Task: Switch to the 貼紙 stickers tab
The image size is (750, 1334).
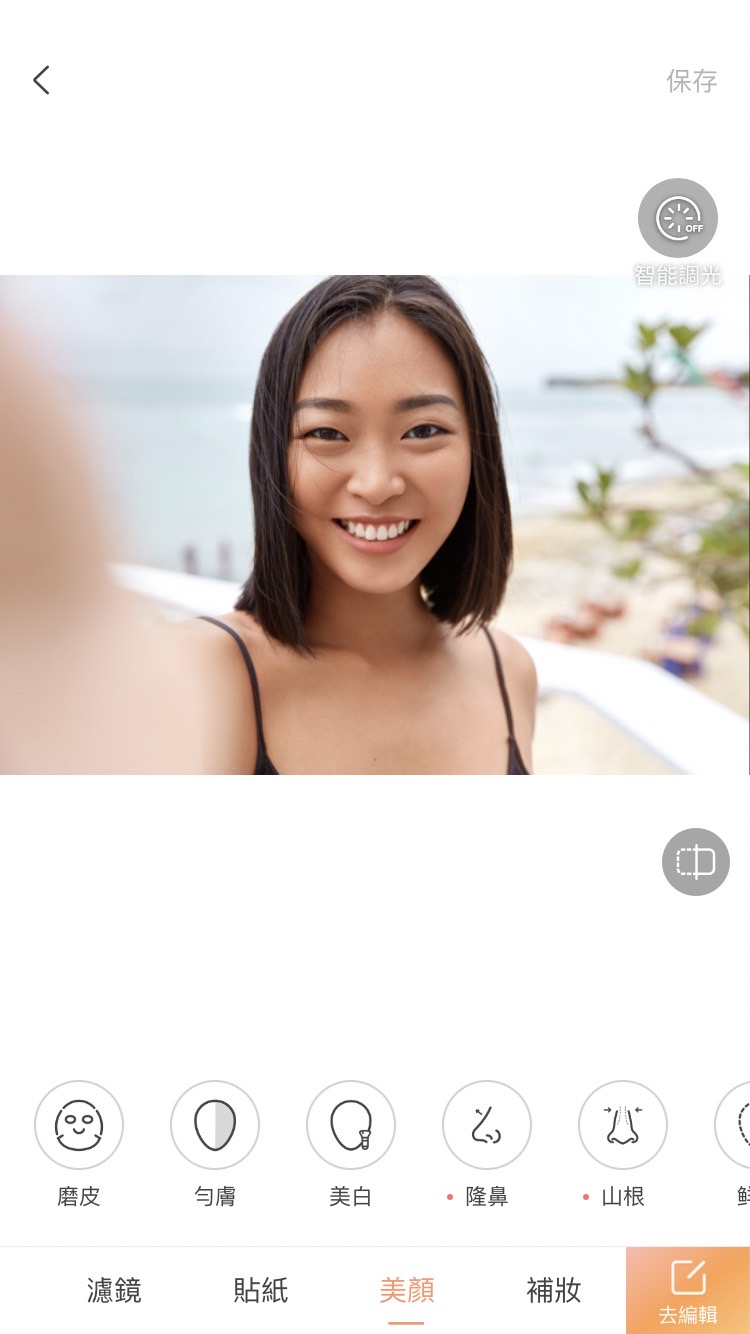Action: [x=260, y=1290]
